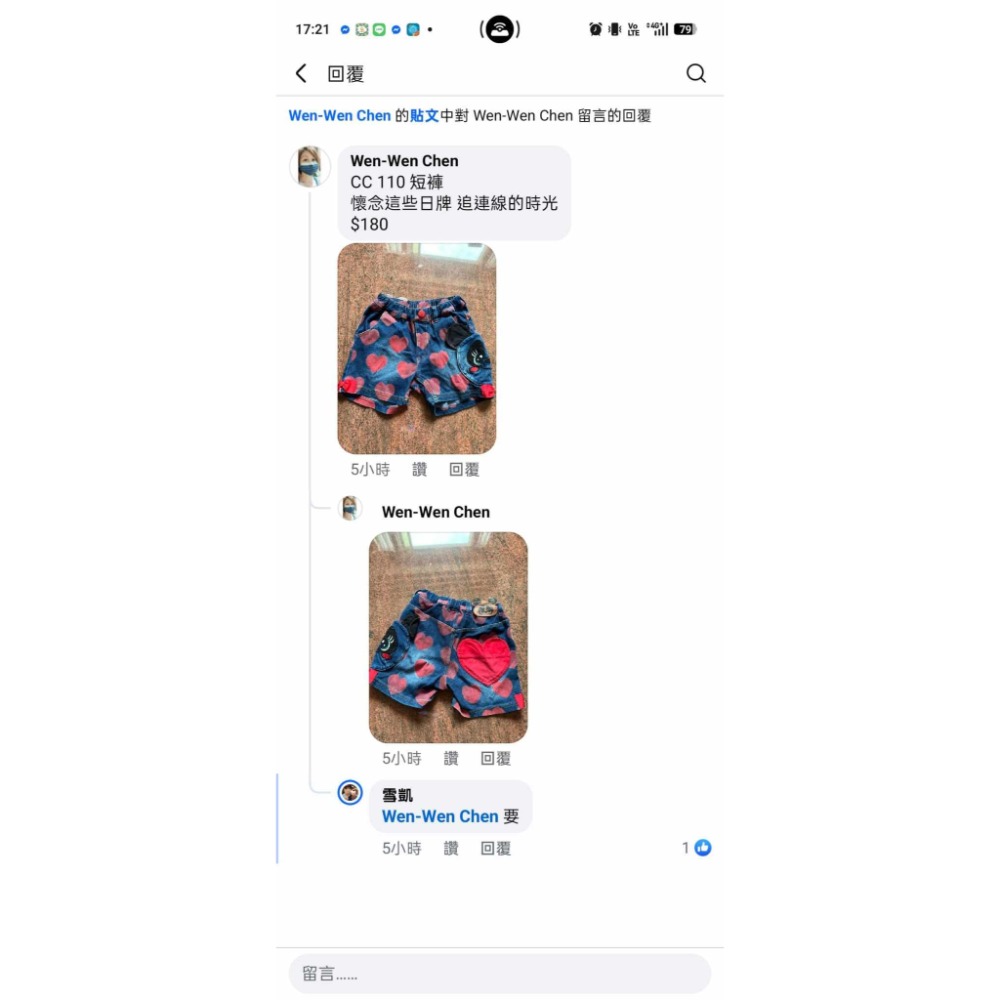1000x1000 pixels.
Task: Open search with the magnifier icon
Action: coord(696,73)
